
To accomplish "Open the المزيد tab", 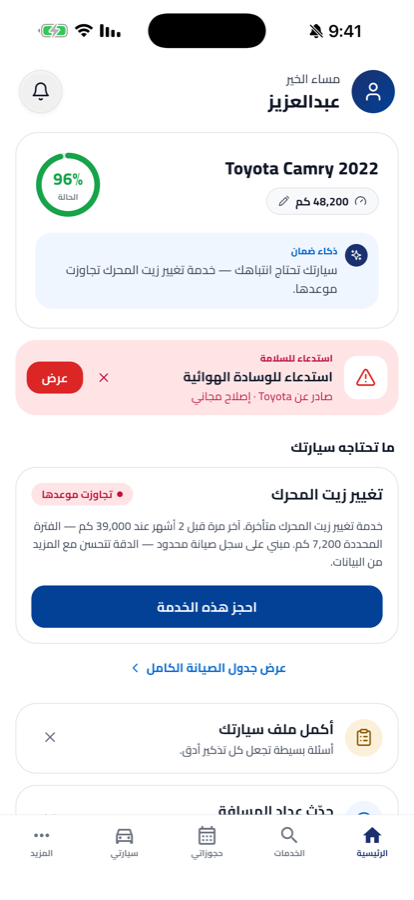I will (42, 843).
